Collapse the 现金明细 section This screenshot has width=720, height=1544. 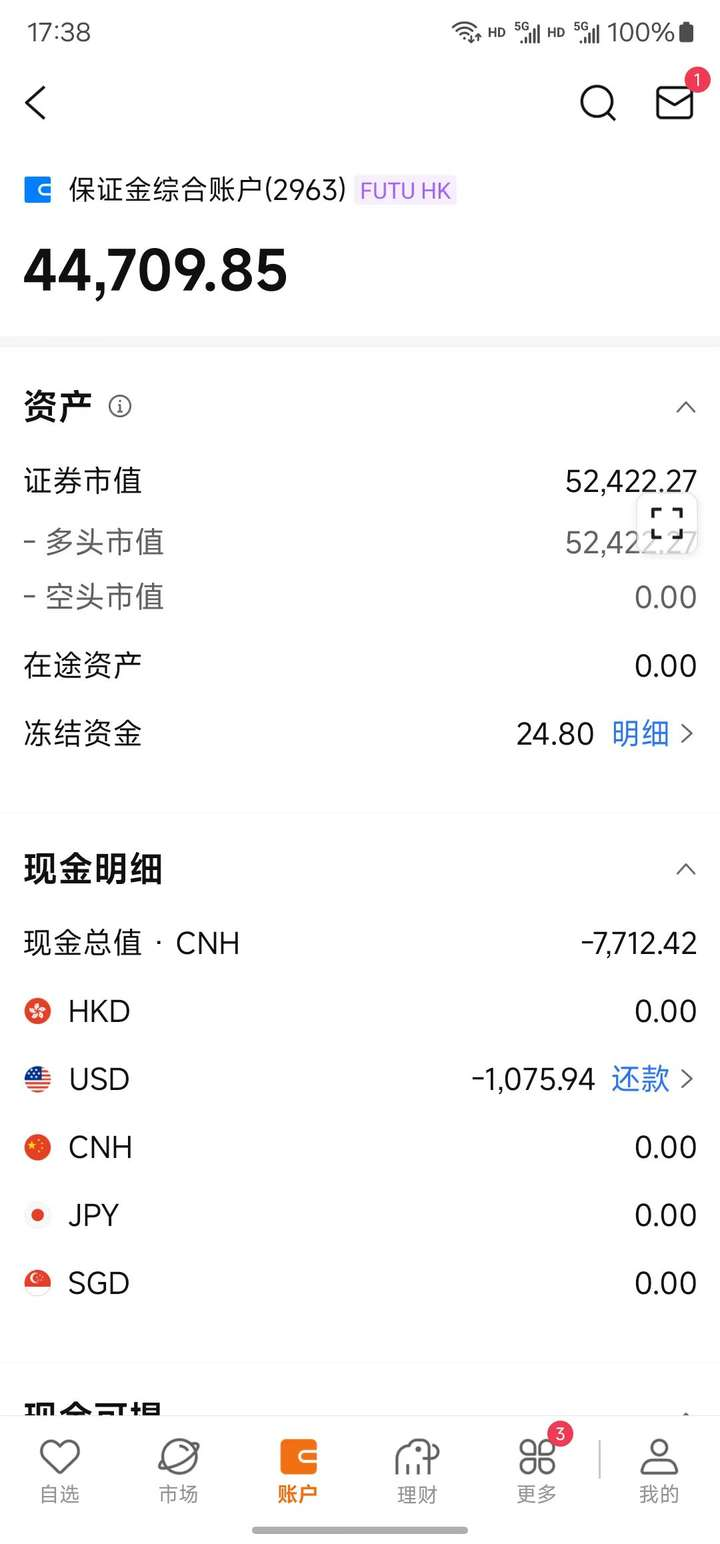(685, 868)
